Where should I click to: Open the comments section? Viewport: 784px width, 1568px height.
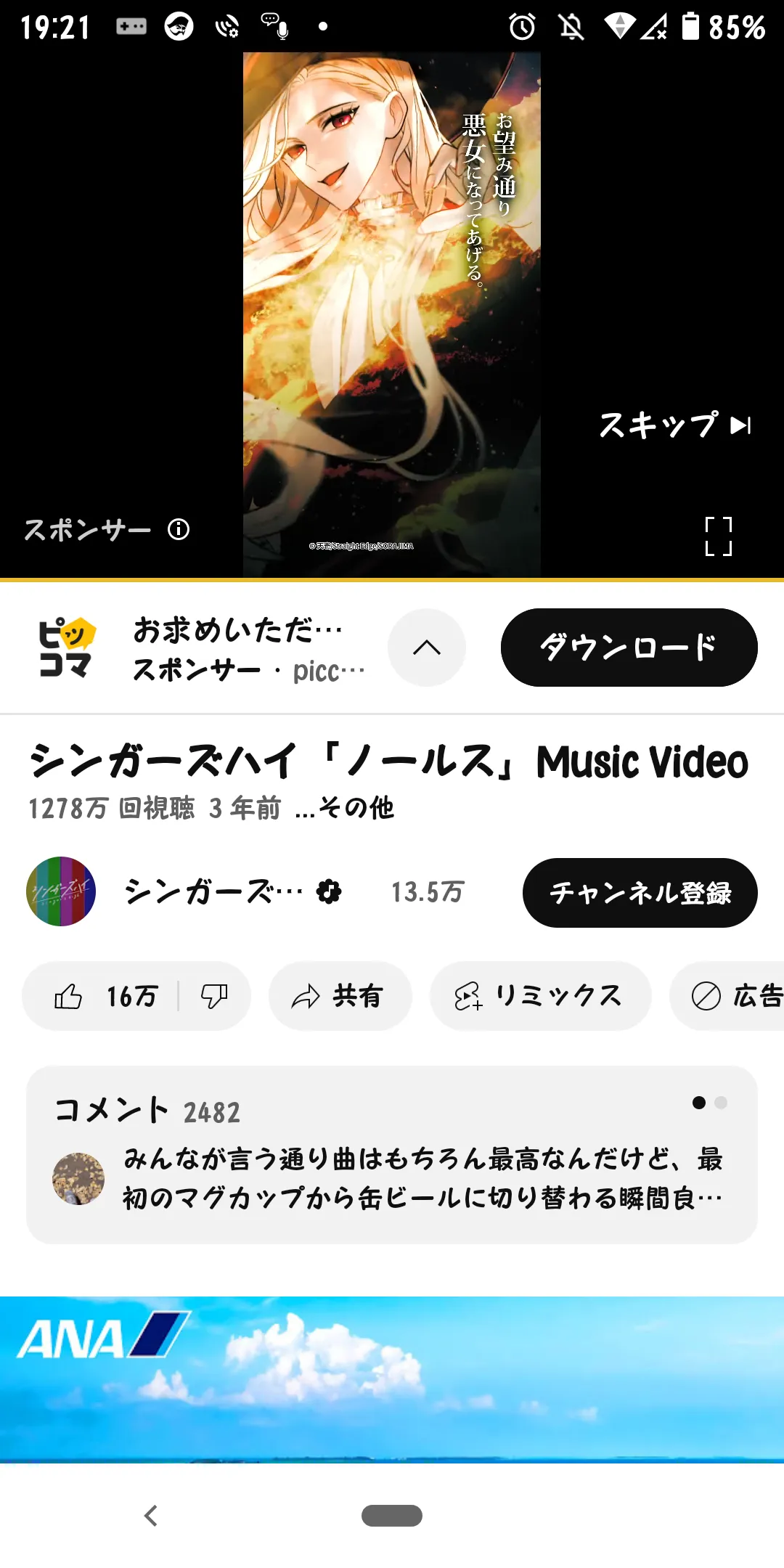392,1155
